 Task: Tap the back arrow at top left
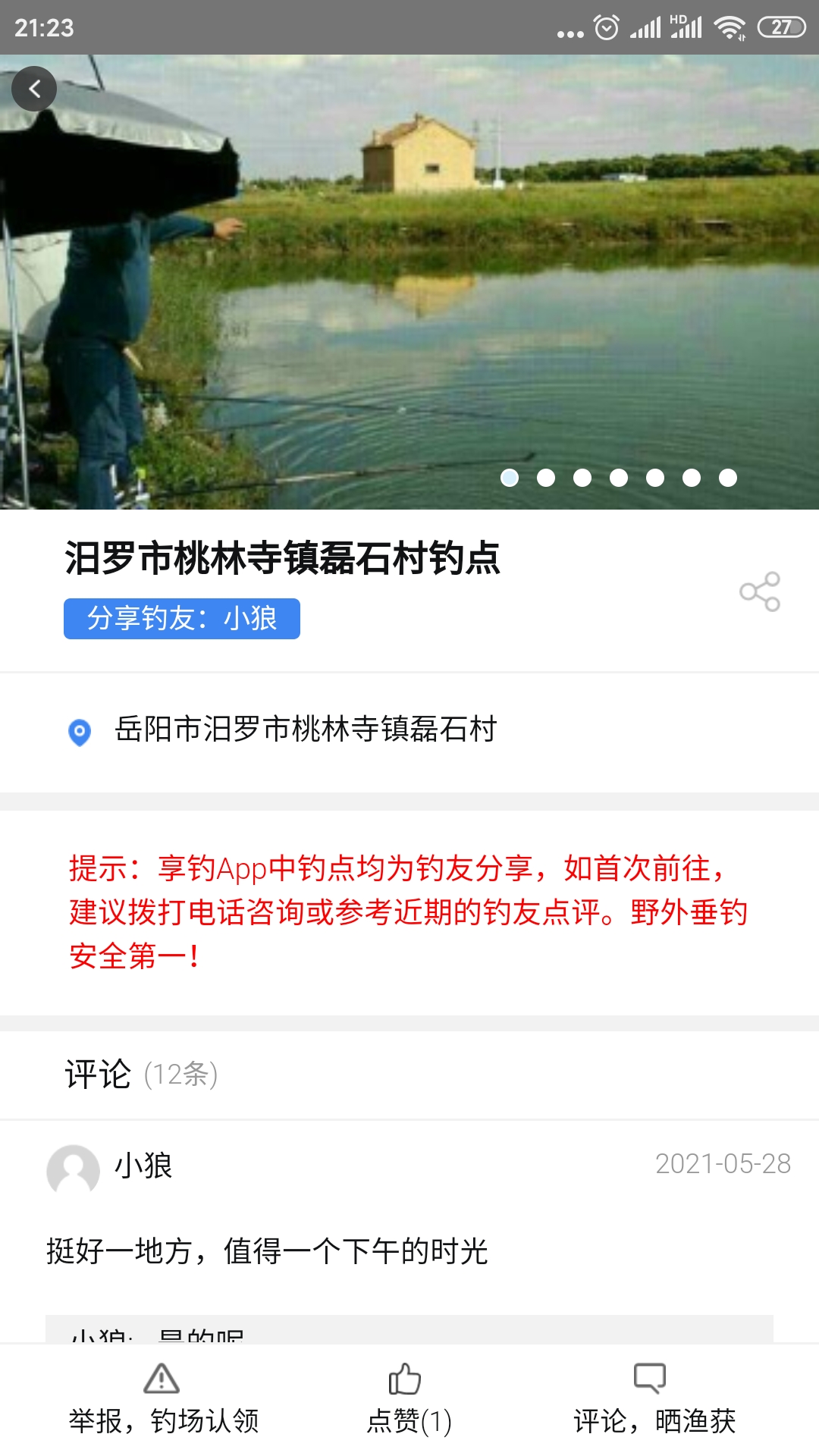click(34, 88)
